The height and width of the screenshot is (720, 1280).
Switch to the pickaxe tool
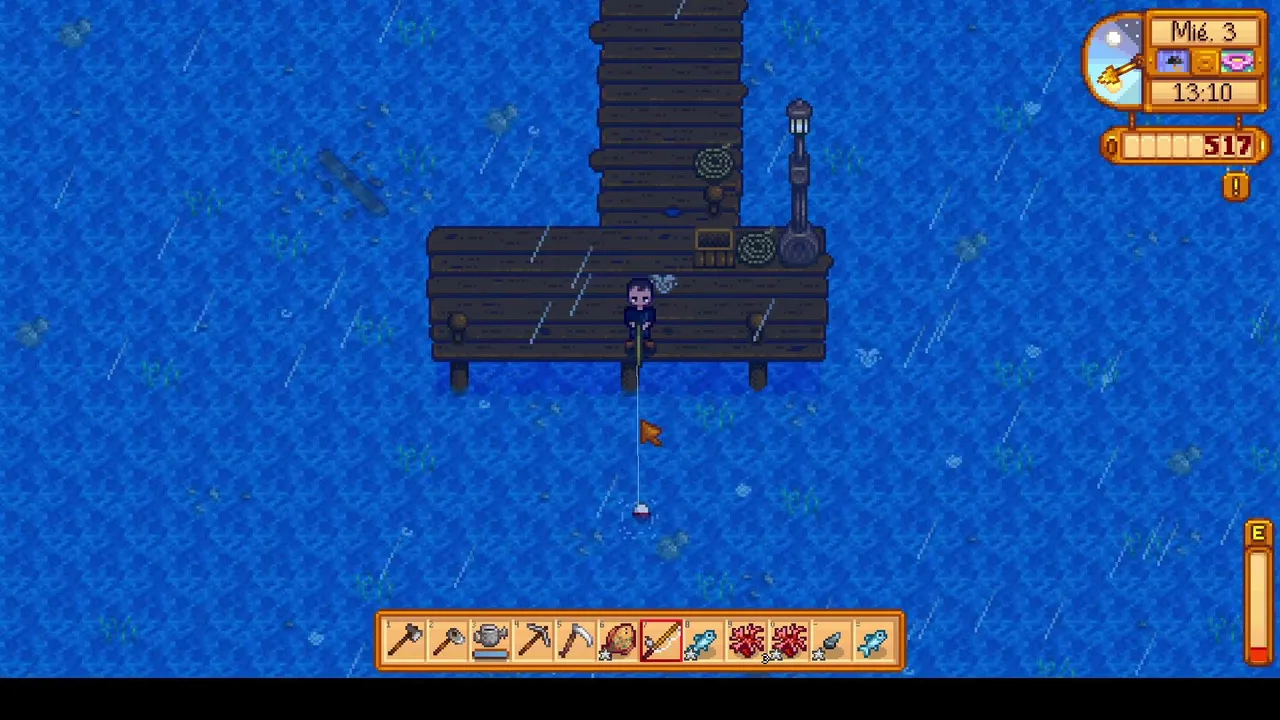click(x=534, y=640)
